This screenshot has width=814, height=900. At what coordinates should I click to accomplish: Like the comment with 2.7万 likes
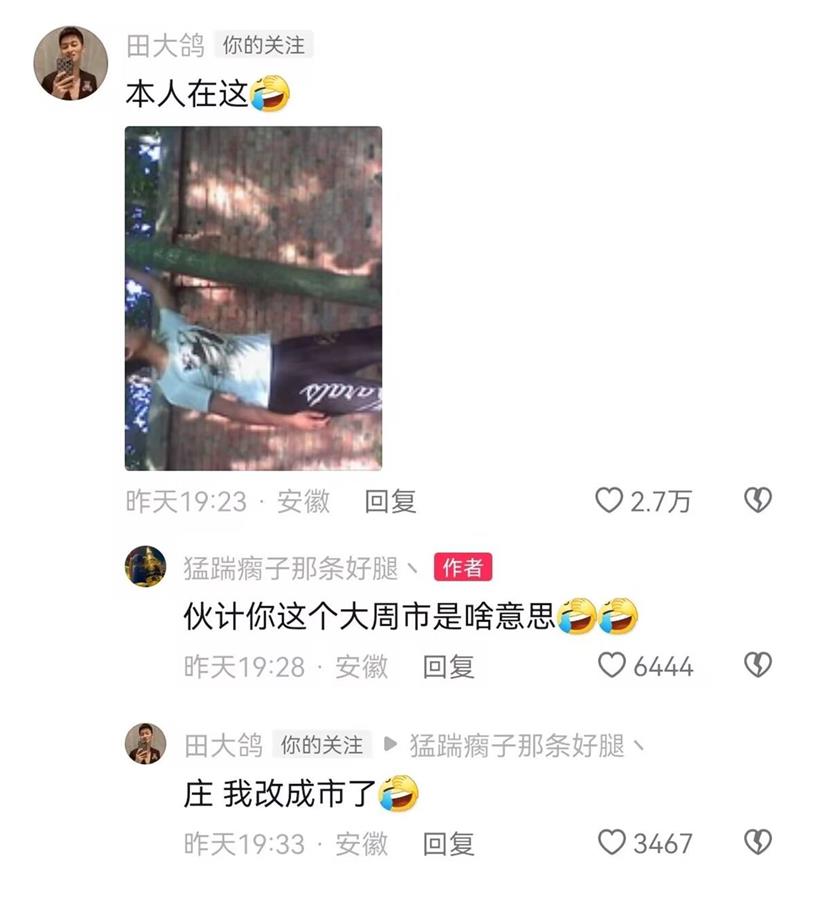tap(609, 501)
